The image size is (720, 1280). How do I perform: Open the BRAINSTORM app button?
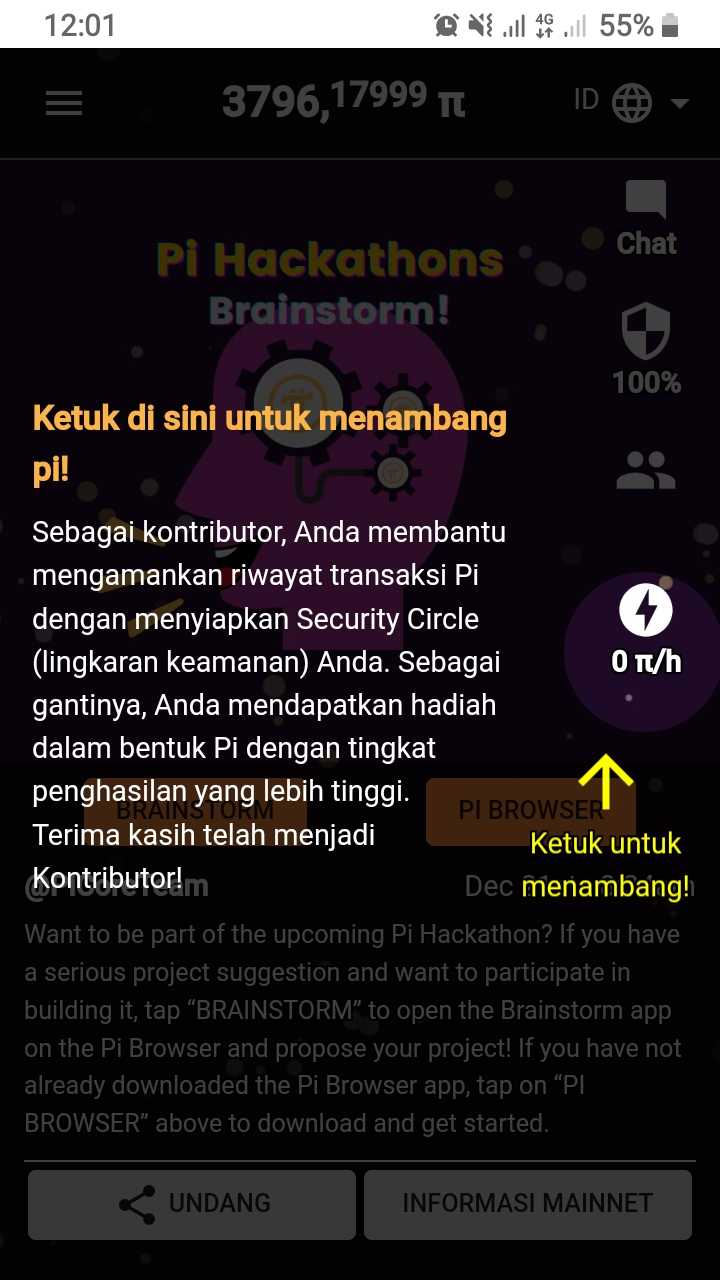[195, 810]
